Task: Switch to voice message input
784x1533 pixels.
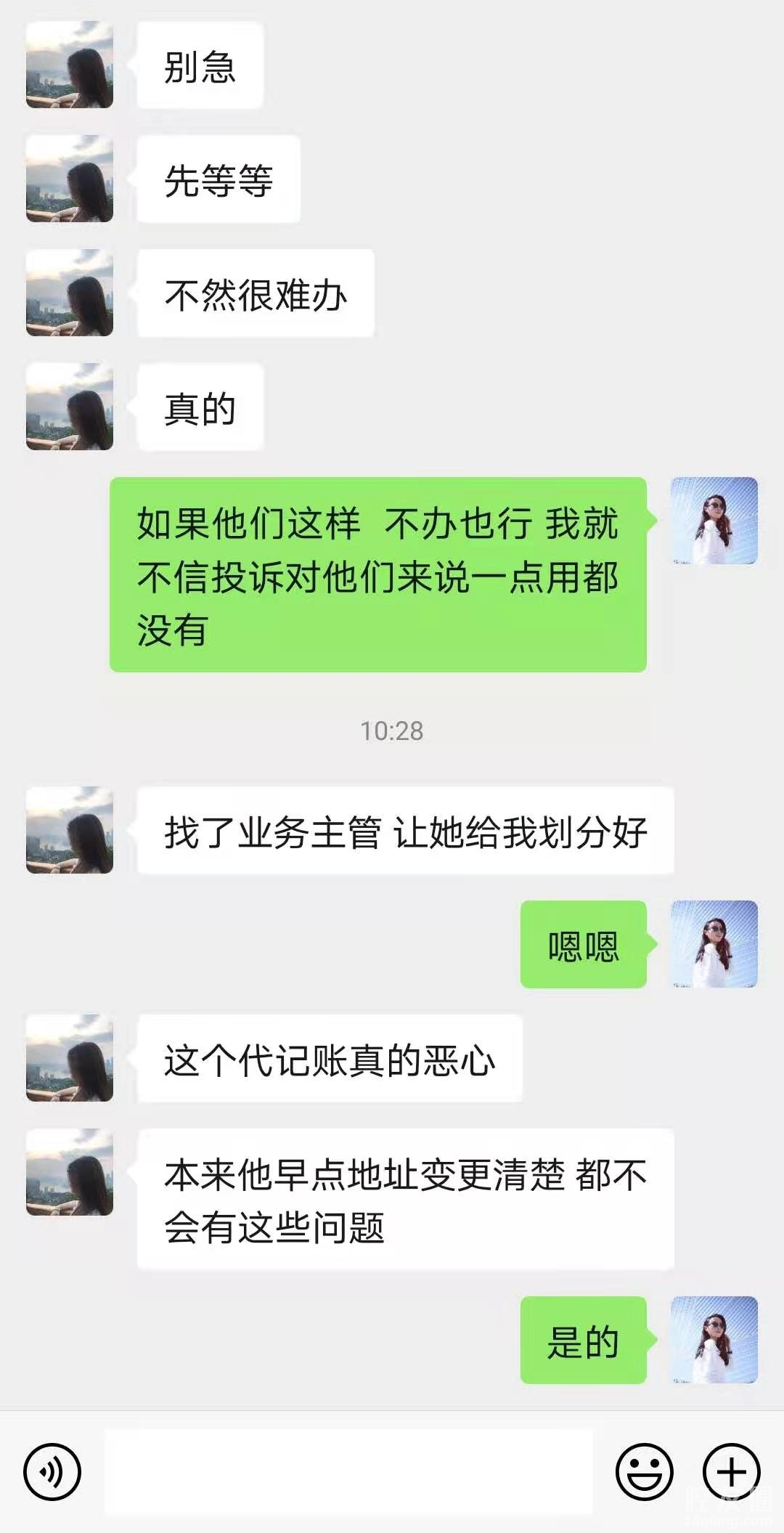Action: click(x=52, y=1472)
